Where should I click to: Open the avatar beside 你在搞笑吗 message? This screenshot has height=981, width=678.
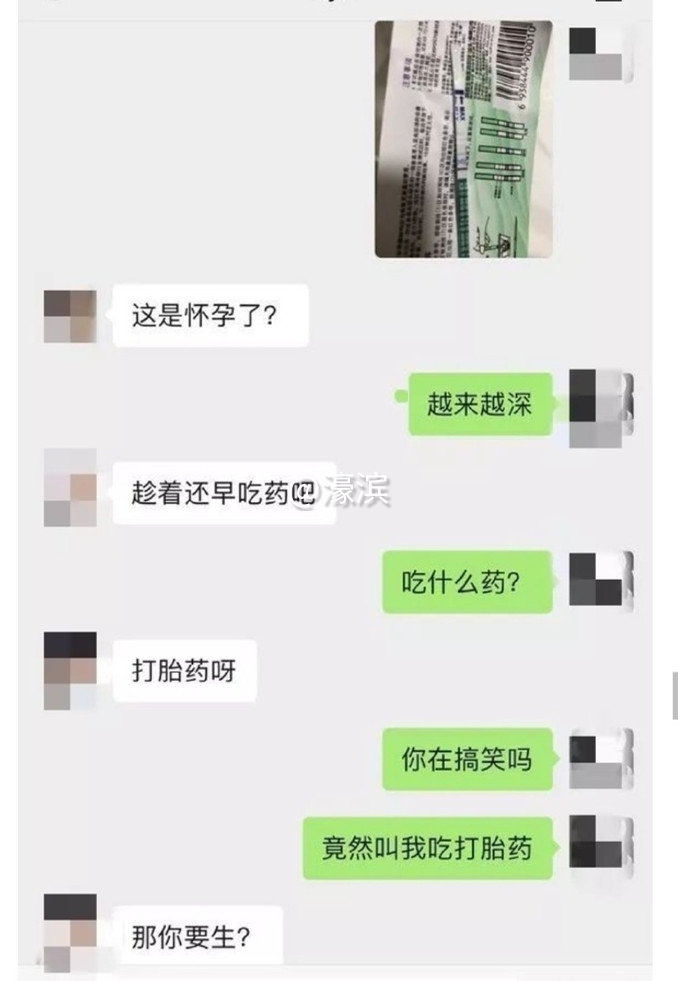[x=600, y=760]
